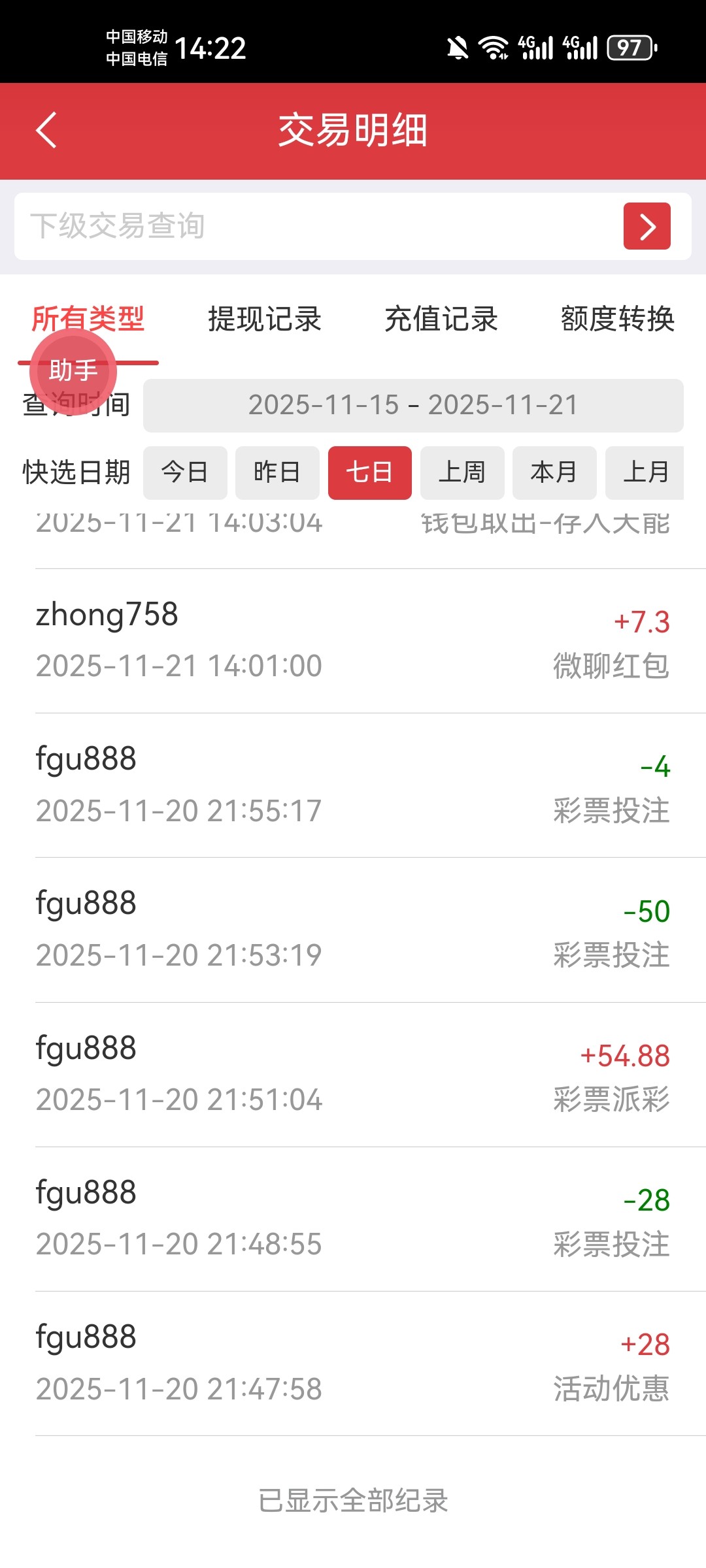Viewport: 706px width, 1568px height.
Task: Open fgu888 彩票投注 -4 record
Action: point(353,785)
